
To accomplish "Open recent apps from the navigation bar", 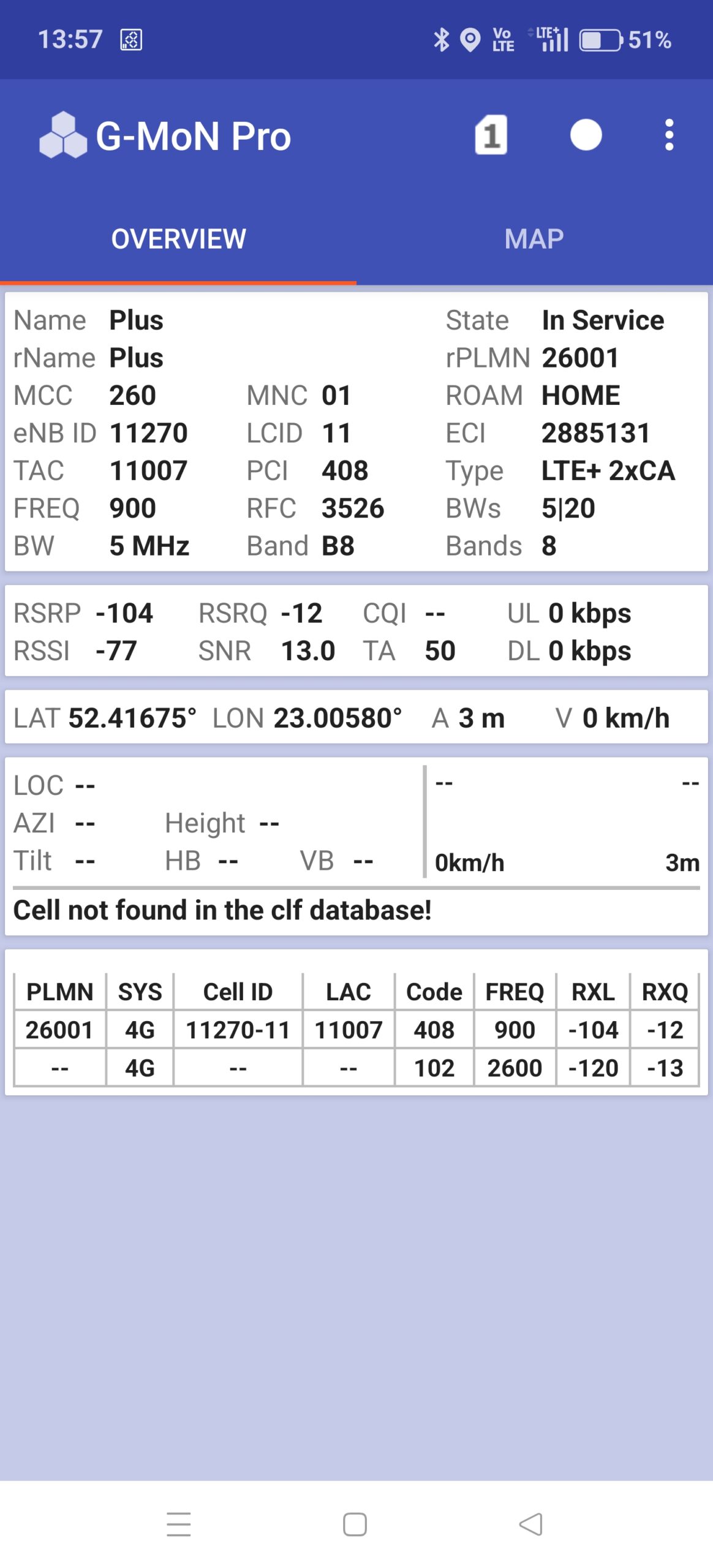I will tap(178, 1524).
